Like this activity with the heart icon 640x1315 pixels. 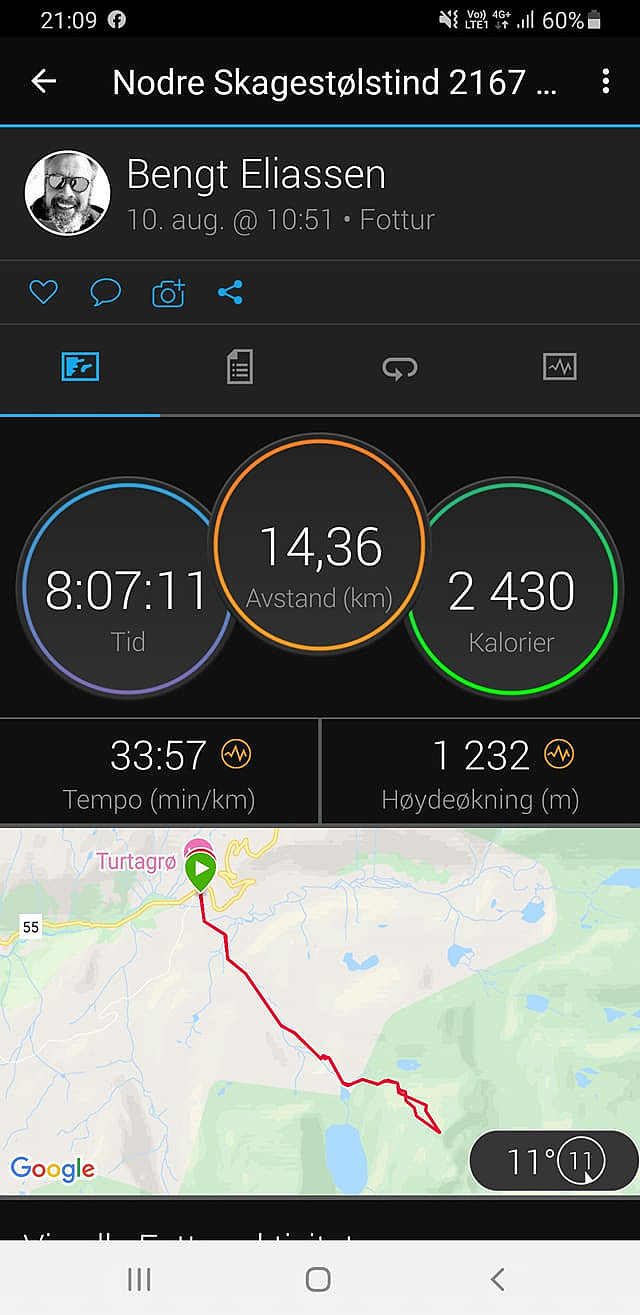(x=43, y=292)
